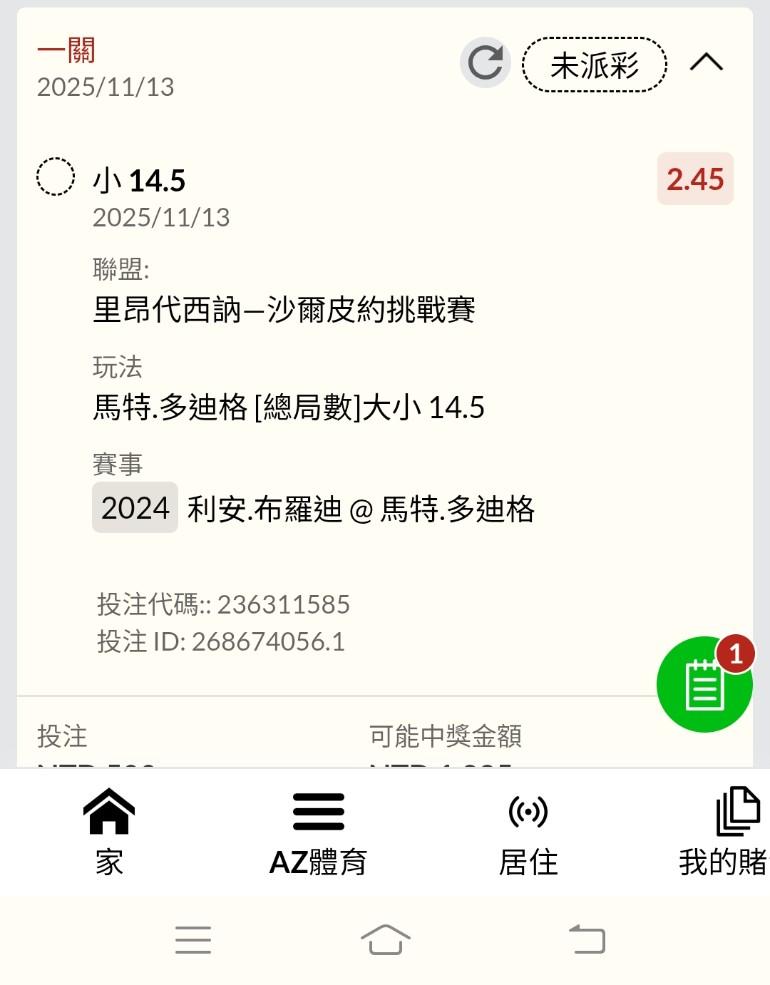Collapse the 一關 bet details
The width and height of the screenshot is (770, 985).
pyautogui.click(x=706, y=63)
